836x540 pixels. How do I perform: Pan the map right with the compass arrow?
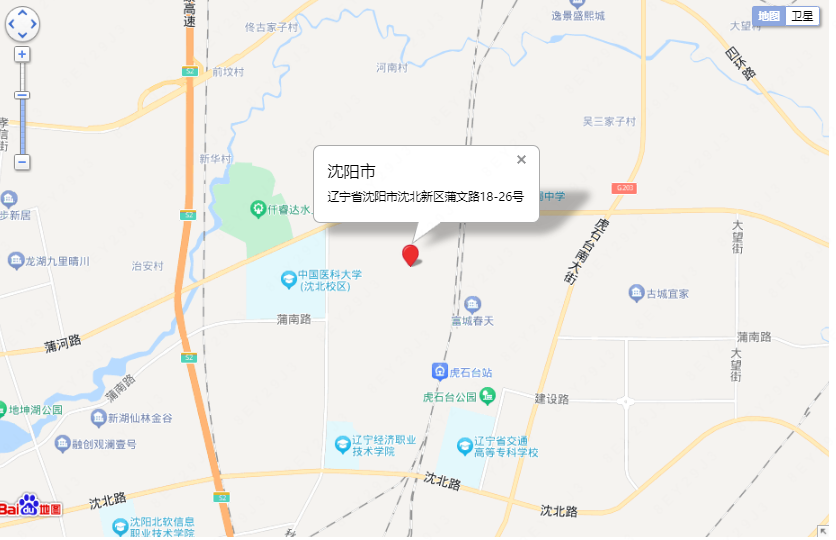click(x=34, y=23)
